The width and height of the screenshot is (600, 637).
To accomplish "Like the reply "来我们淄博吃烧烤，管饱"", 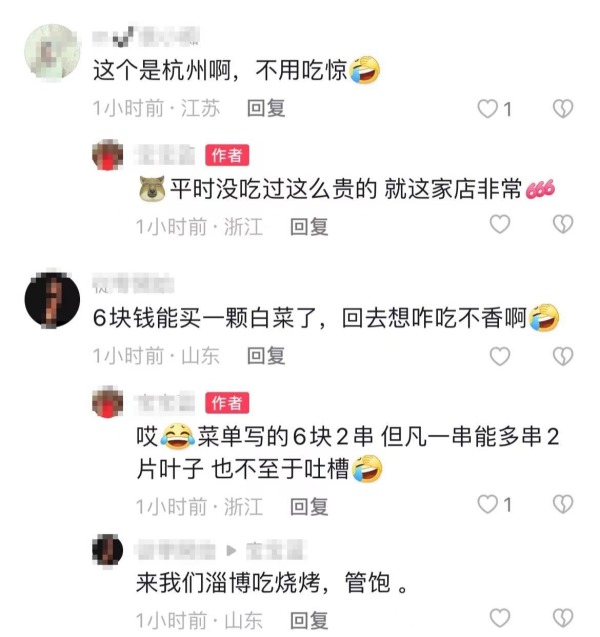I will tap(499, 618).
